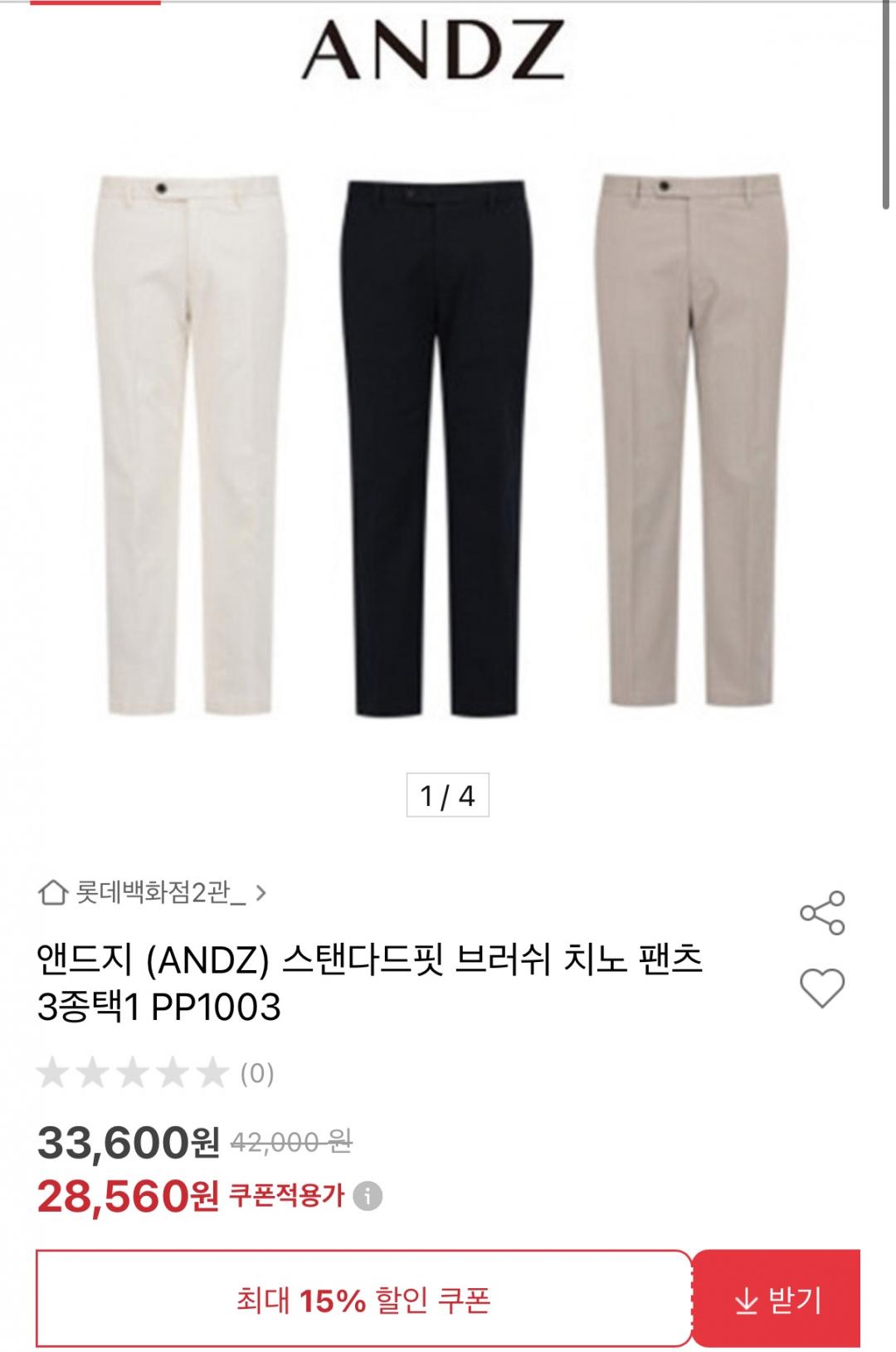This screenshot has width=896, height=1352.
Task: Share this ANDZ chino pants product
Action: (x=821, y=913)
